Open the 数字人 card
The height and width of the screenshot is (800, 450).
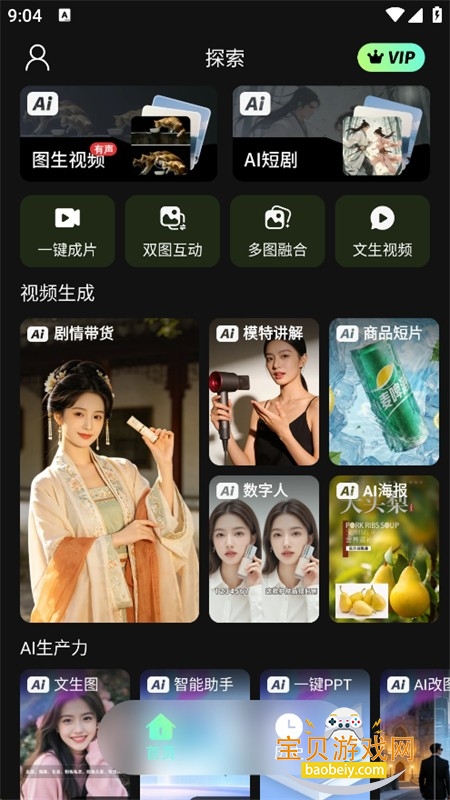[264, 549]
